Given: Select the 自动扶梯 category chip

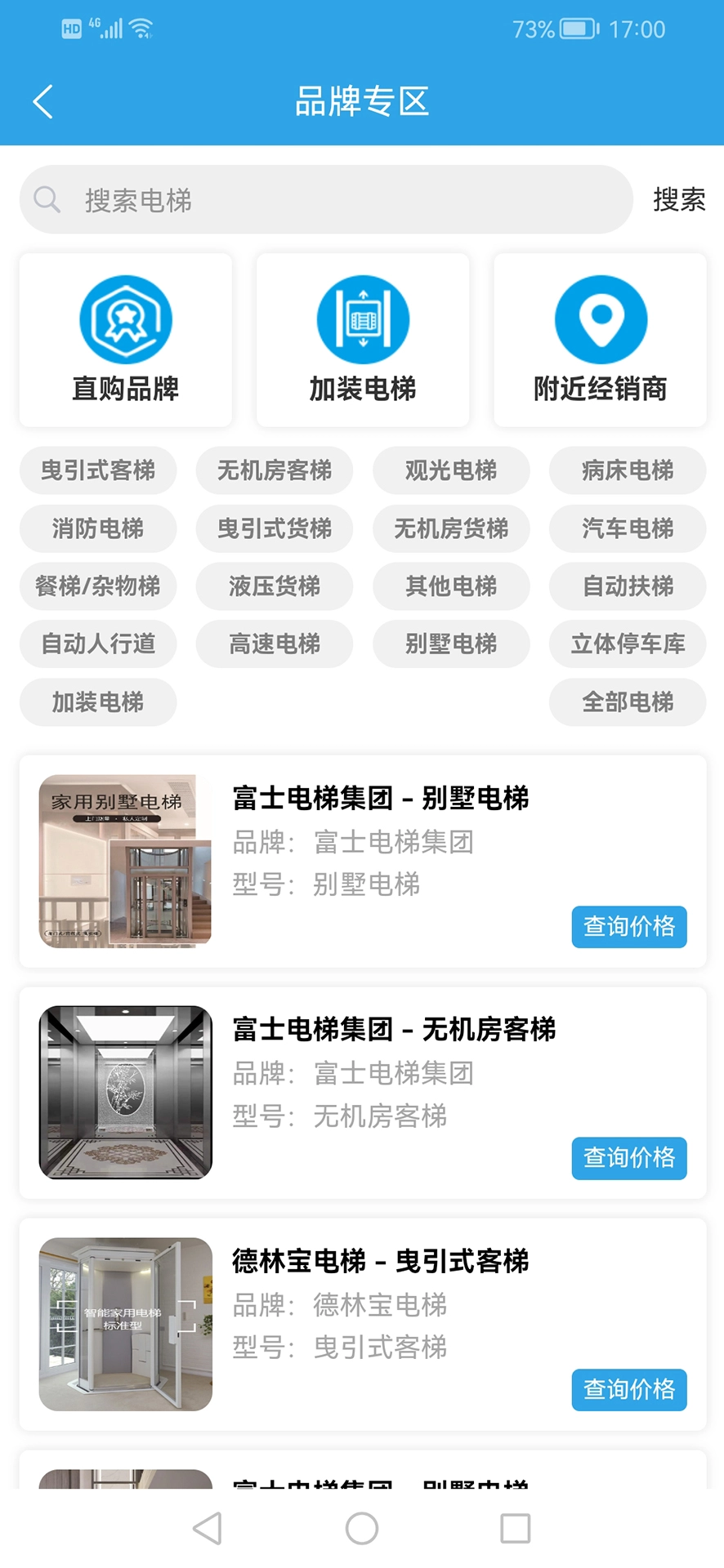Looking at the screenshot, I should 627,586.
